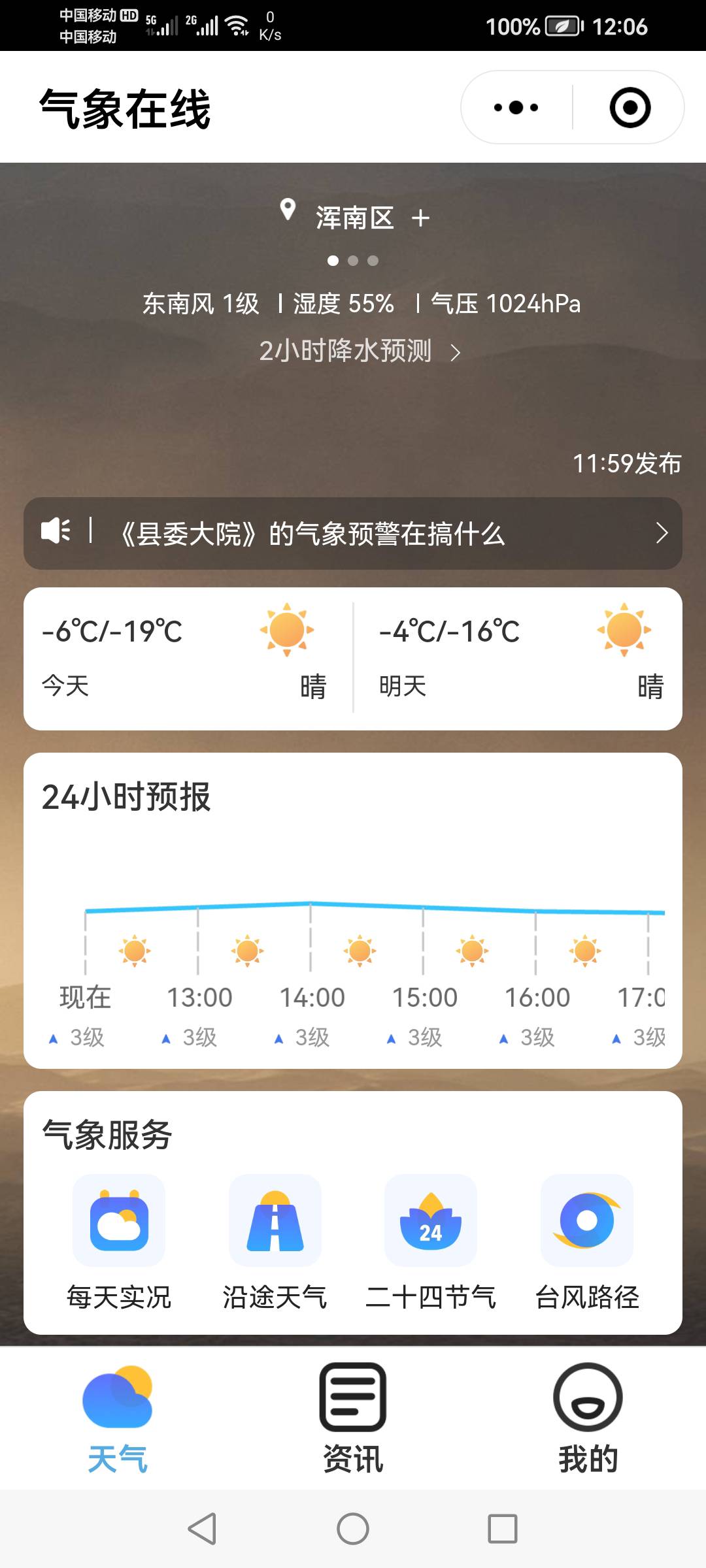
Task: Close the mini program via circle icon
Action: pyautogui.click(x=630, y=107)
